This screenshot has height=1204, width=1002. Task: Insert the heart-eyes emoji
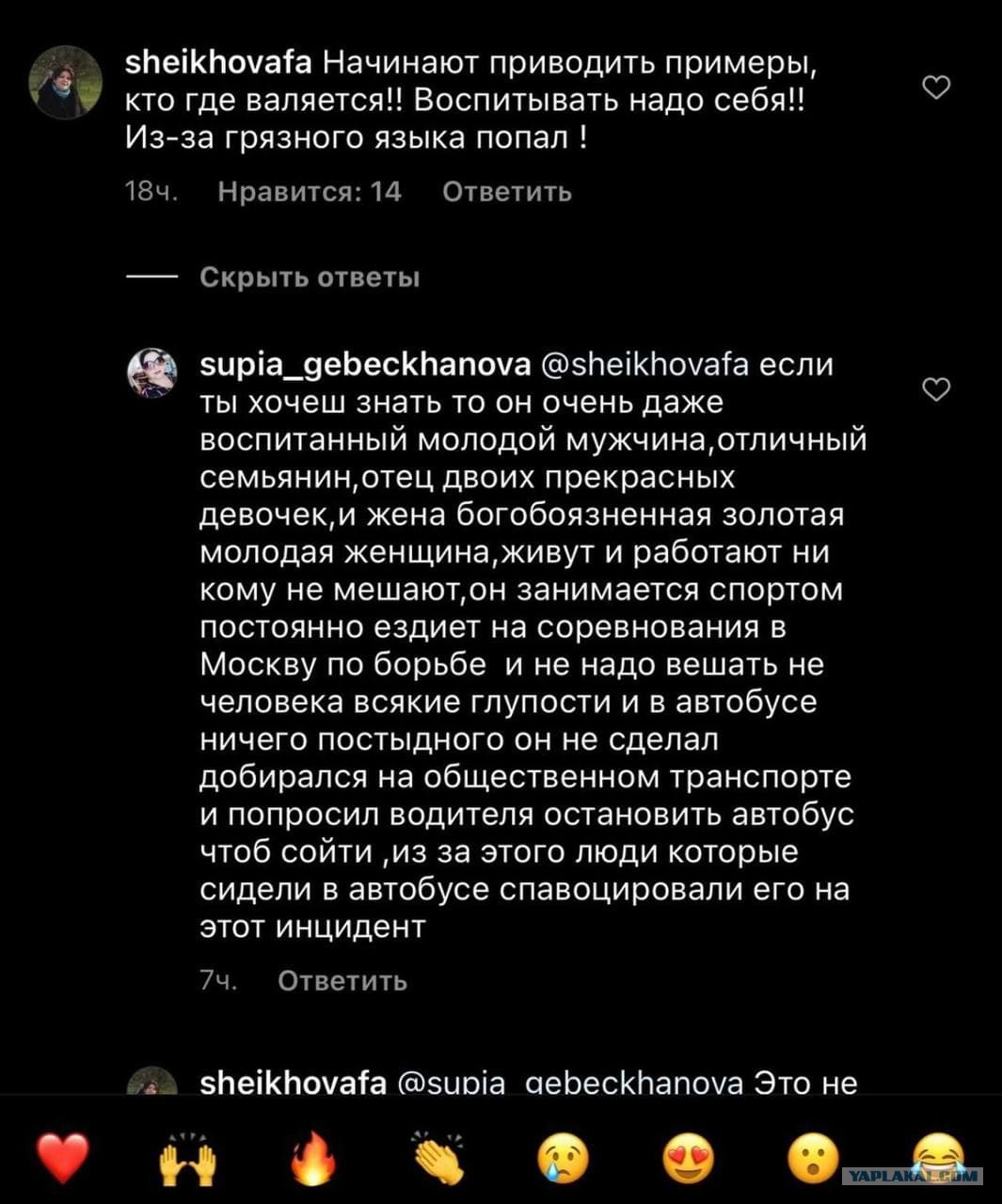689,1156
